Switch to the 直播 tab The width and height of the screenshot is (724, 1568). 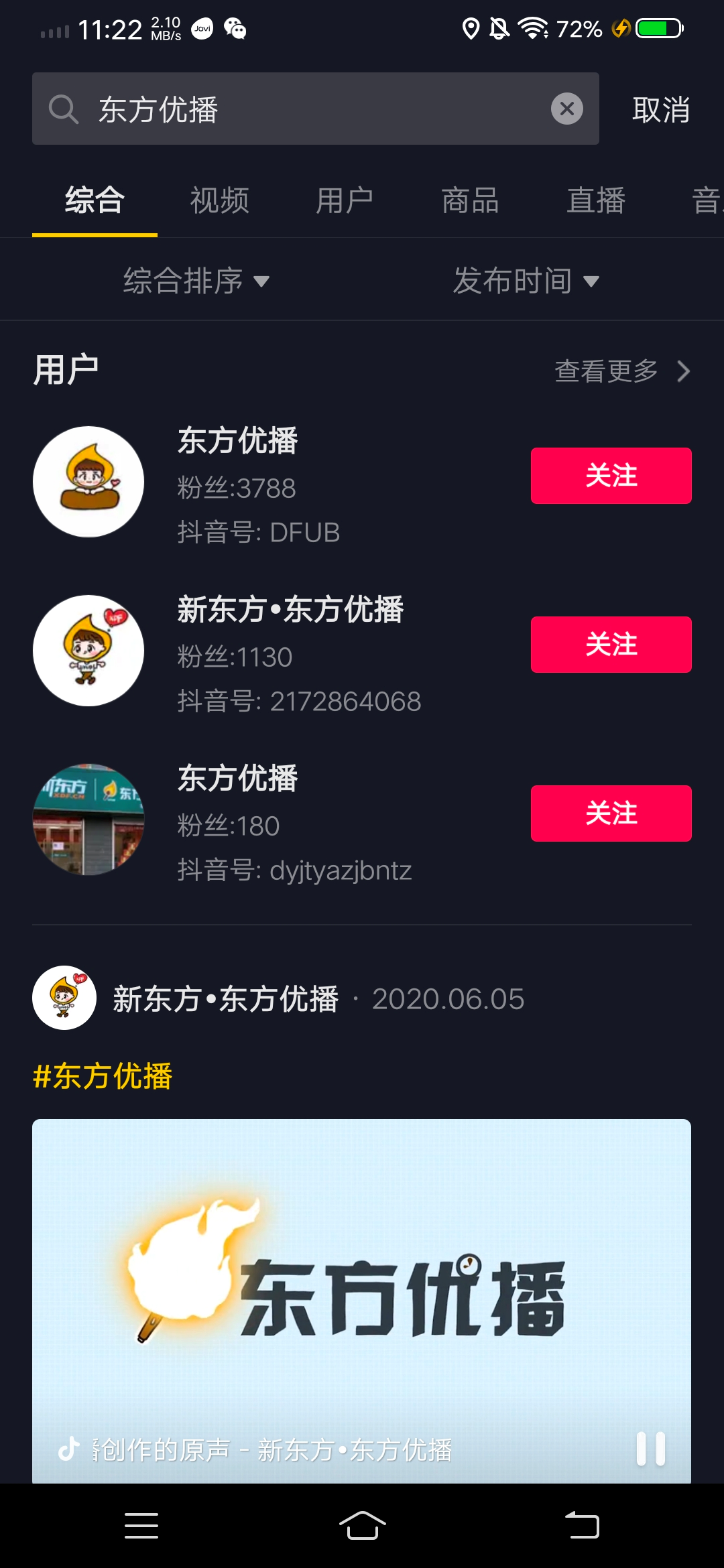click(596, 200)
